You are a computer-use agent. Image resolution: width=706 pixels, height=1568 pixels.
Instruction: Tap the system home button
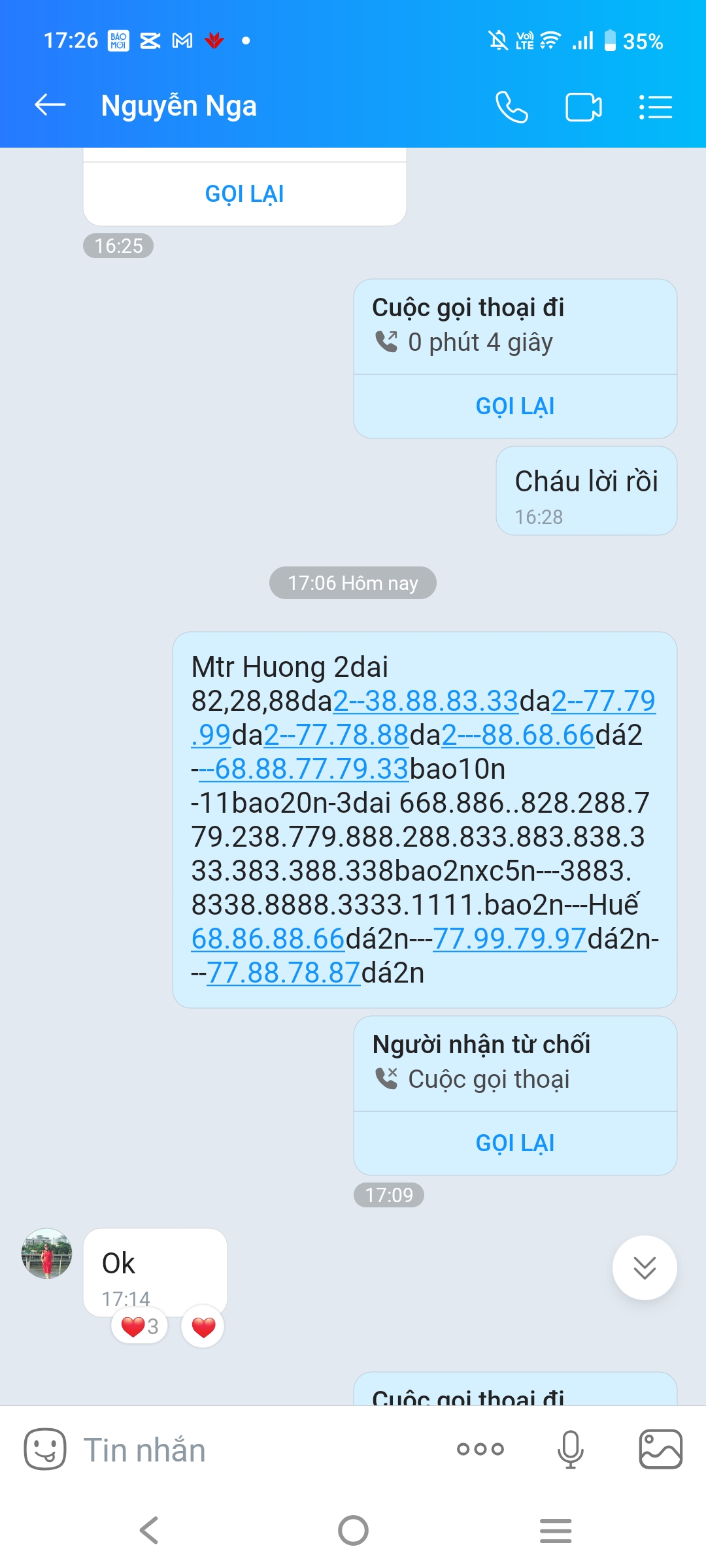(x=353, y=1530)
